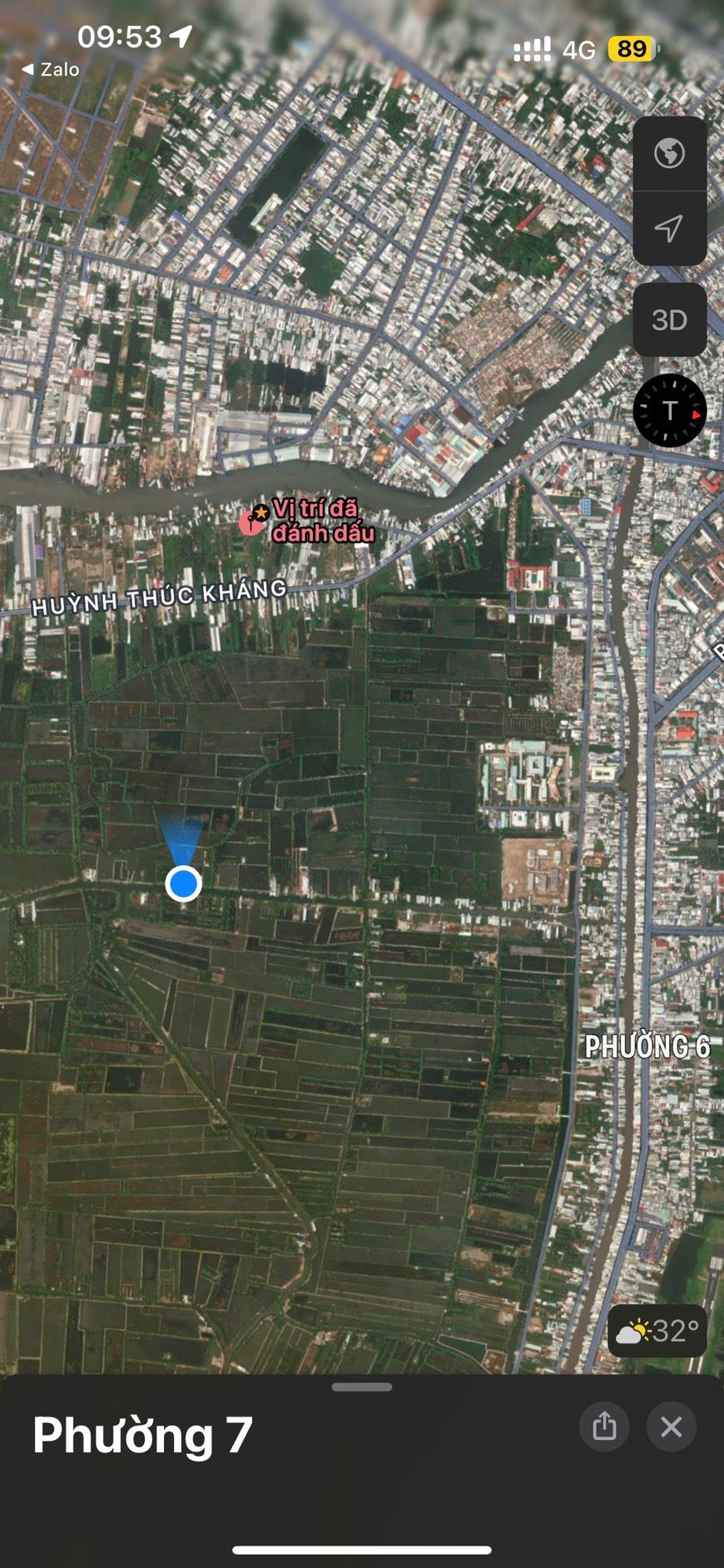724x1568 pixels.
Task: Share the Phường 7 location
Action: coord(604,1427)
